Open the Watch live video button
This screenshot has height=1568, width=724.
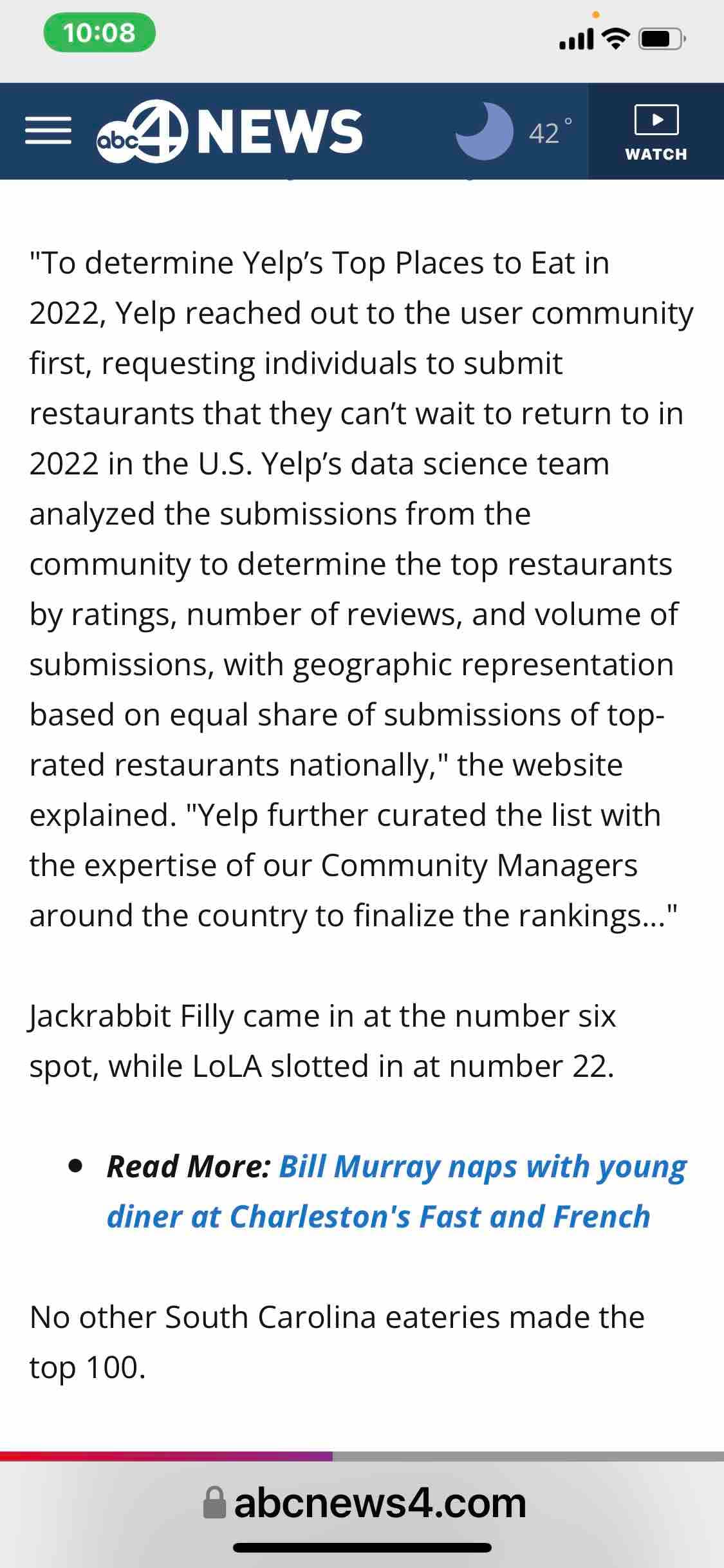point(656,133)
